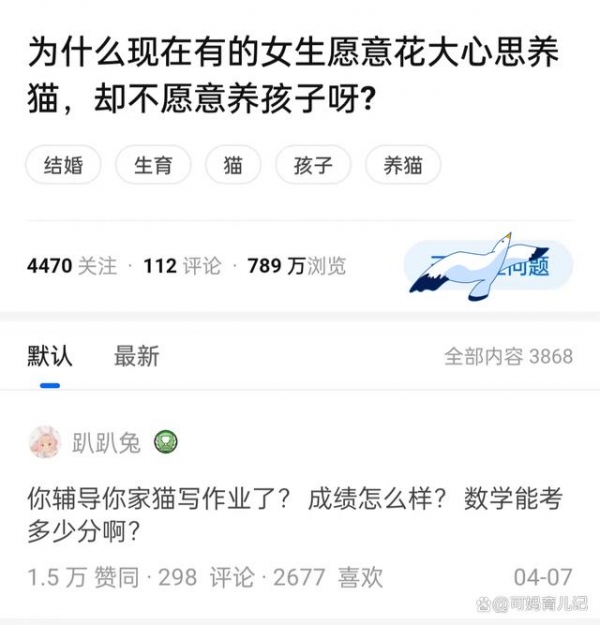Switch to the 最新 tab
Viewport: 600px width, 625px height.
point(137,356)
